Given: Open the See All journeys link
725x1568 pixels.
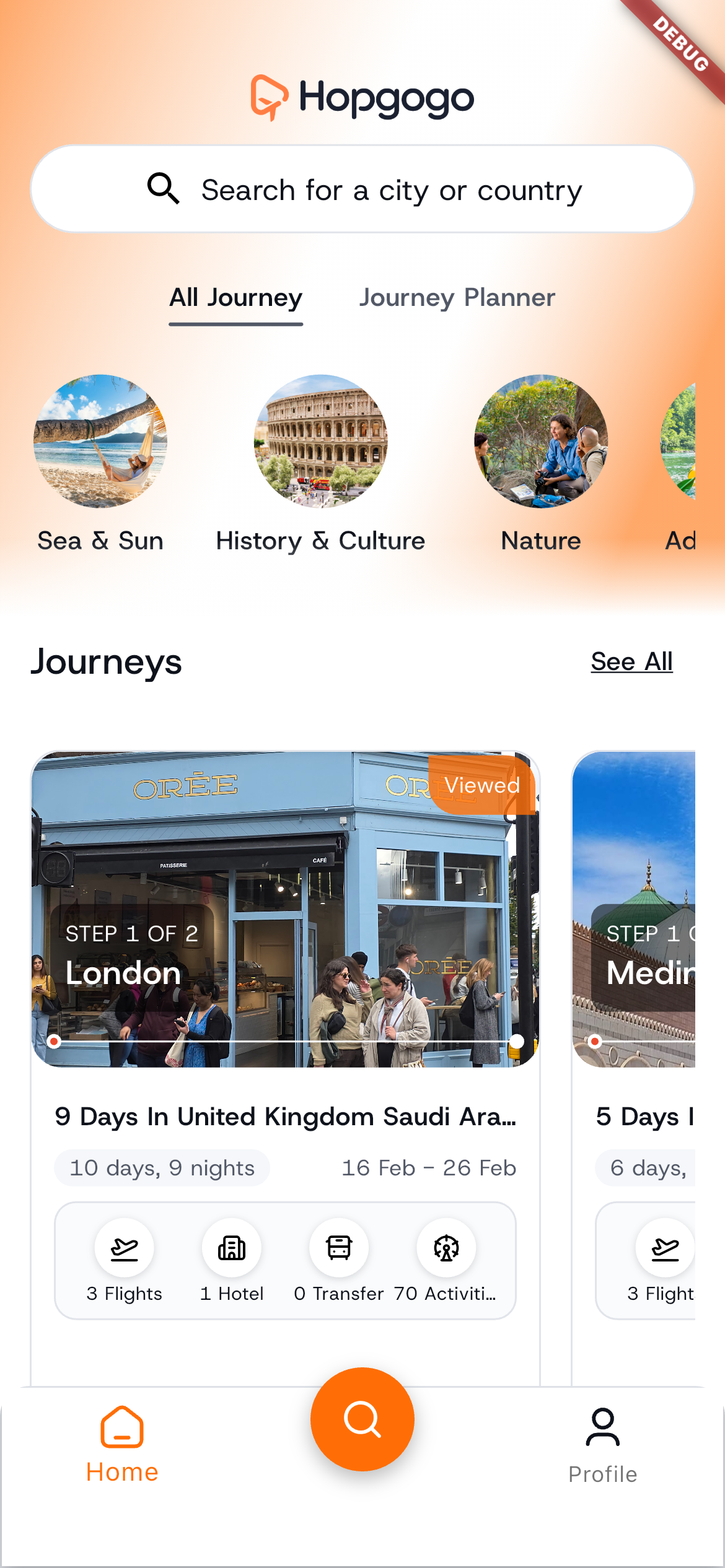Looking at the screenshot, I should click(631, 661).
